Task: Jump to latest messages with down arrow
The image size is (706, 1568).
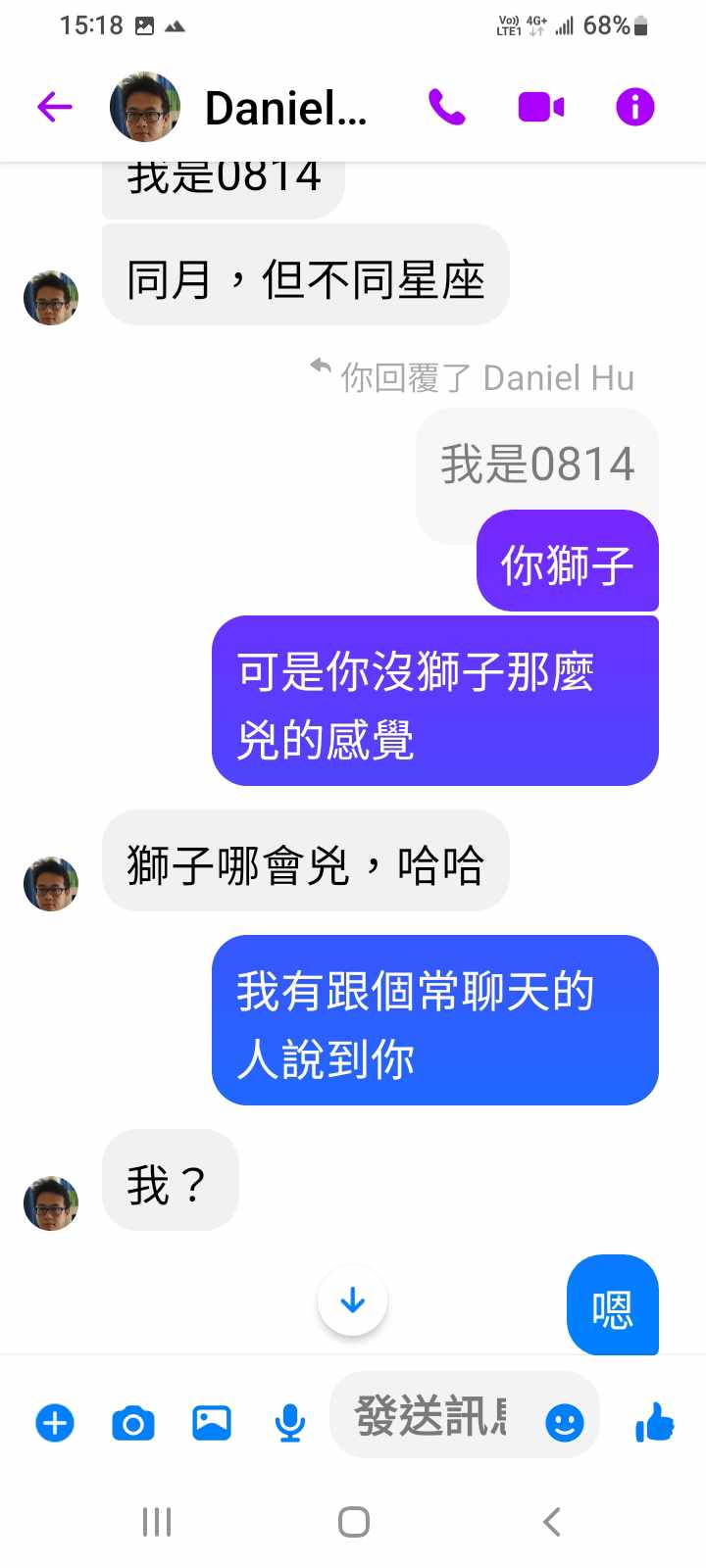Action: click(353, 1301)
